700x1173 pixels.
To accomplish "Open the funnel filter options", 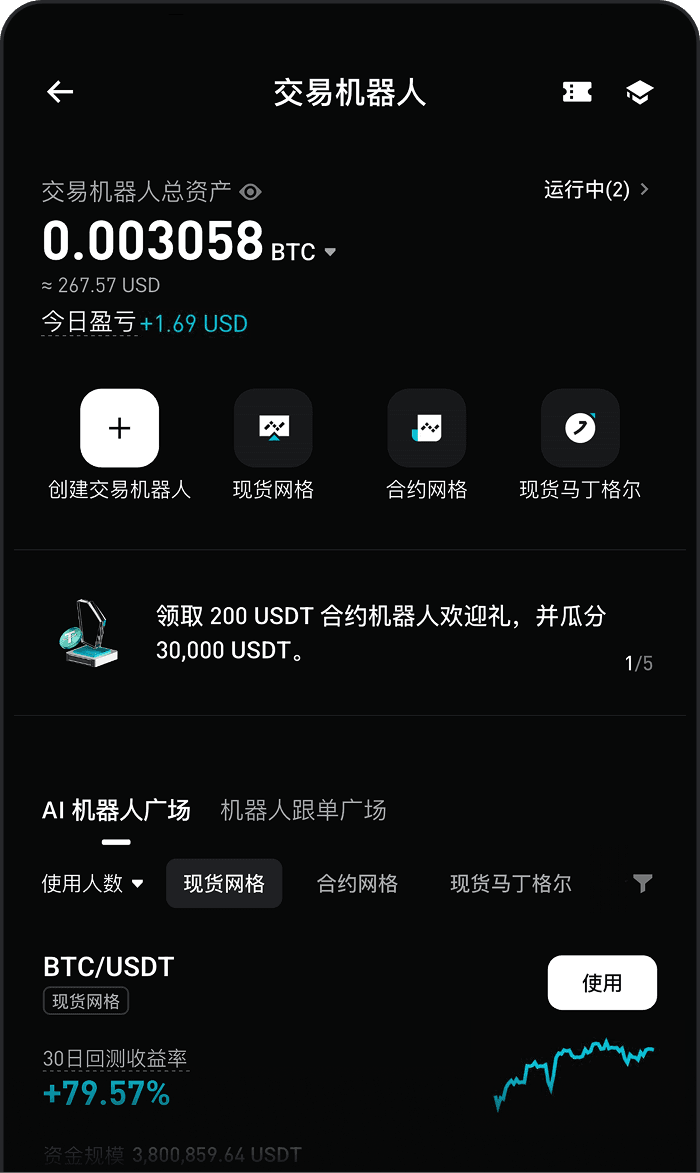I will pyautogui.click(x=643, y=883).
